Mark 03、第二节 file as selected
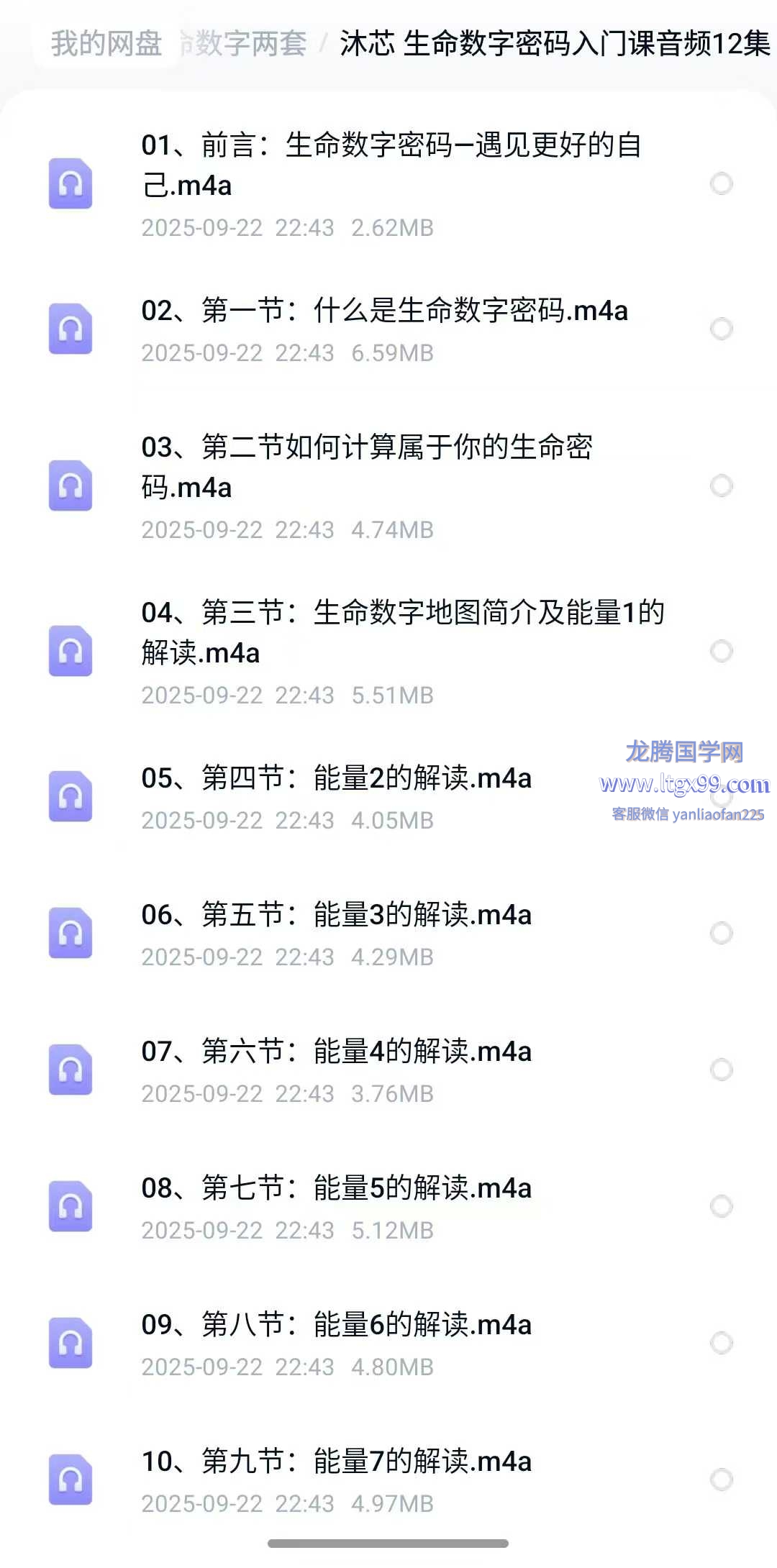This screenshot has width=777, height=1568. [721, 486]
